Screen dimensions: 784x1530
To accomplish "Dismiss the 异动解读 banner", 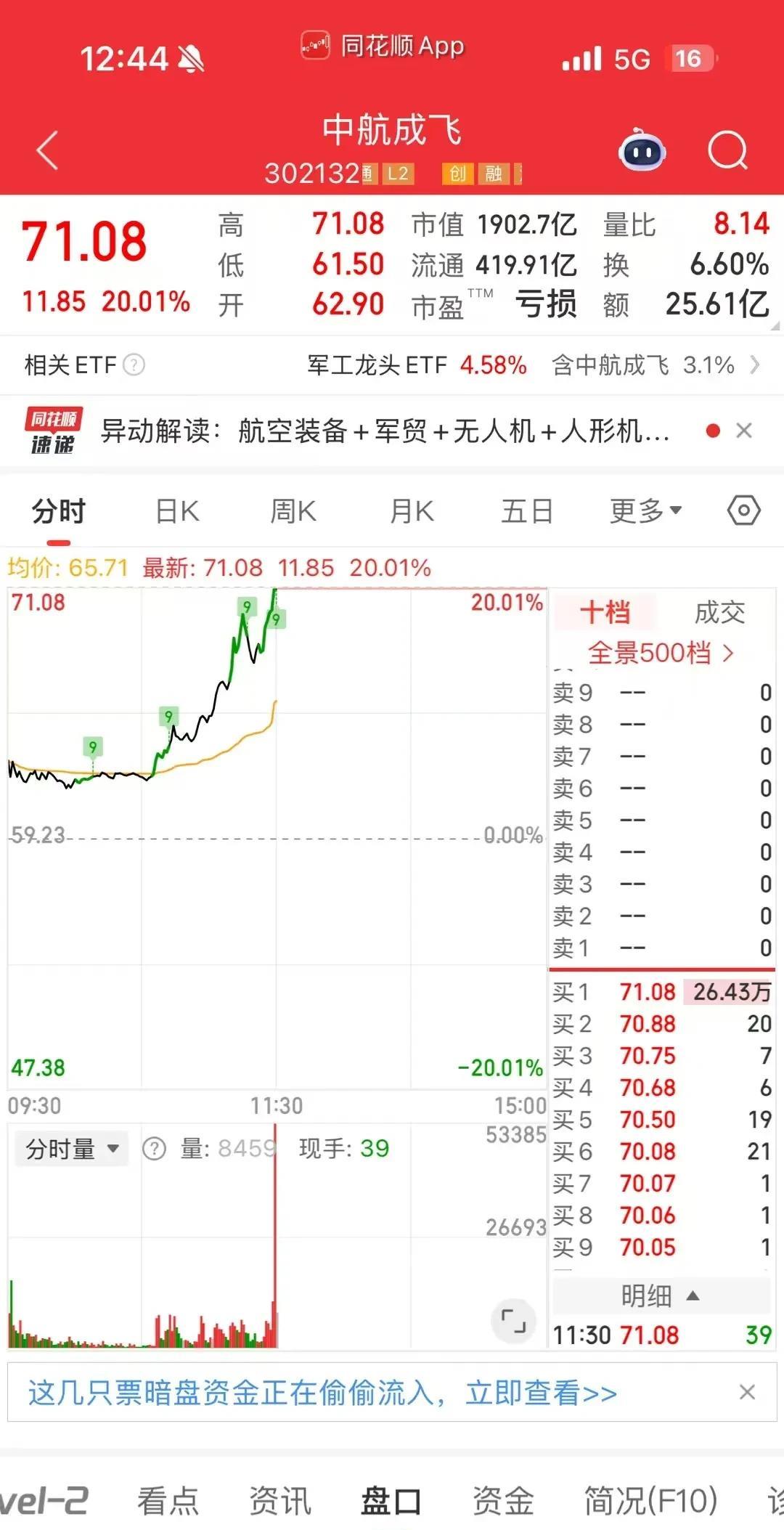I will tap(744, 431).
